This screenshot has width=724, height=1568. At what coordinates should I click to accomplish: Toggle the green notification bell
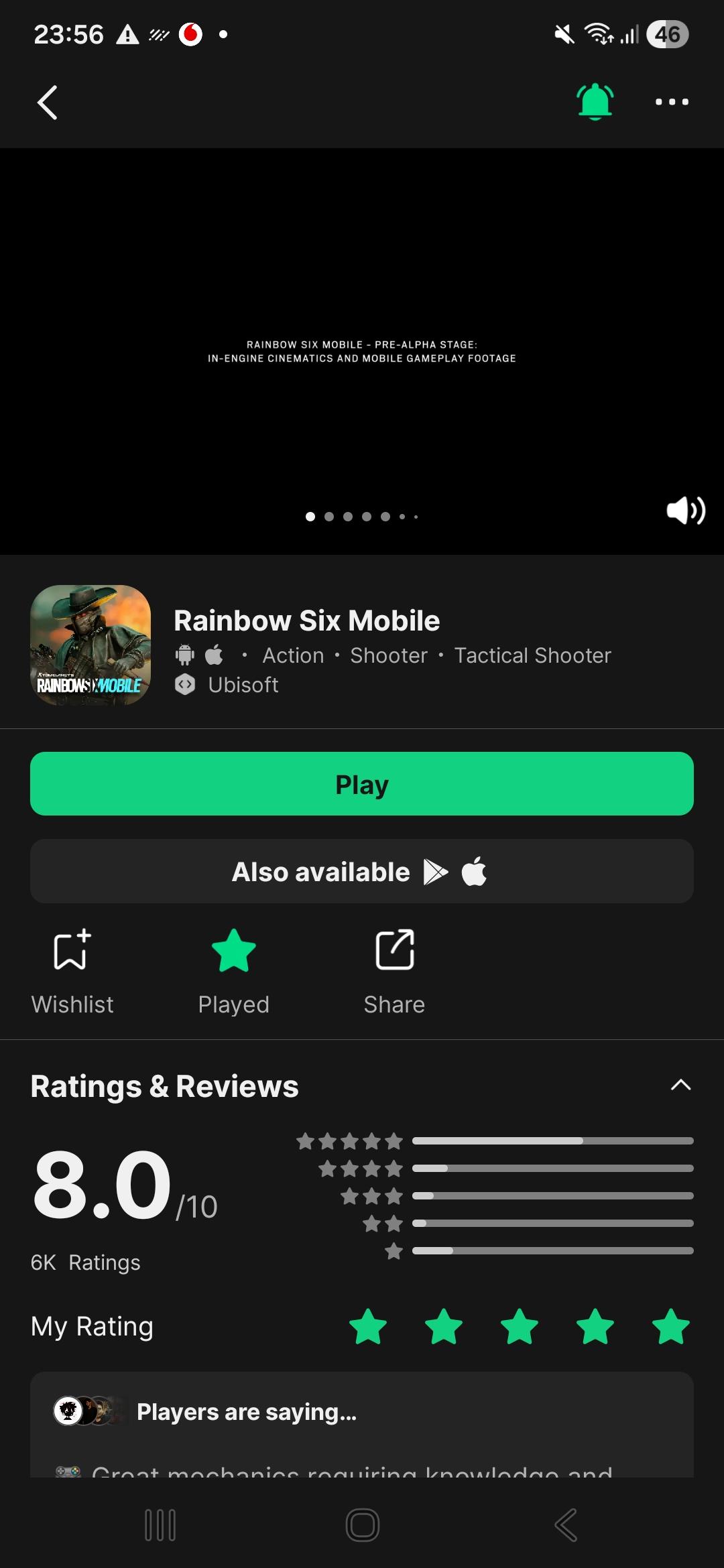[x=595, y=102]
